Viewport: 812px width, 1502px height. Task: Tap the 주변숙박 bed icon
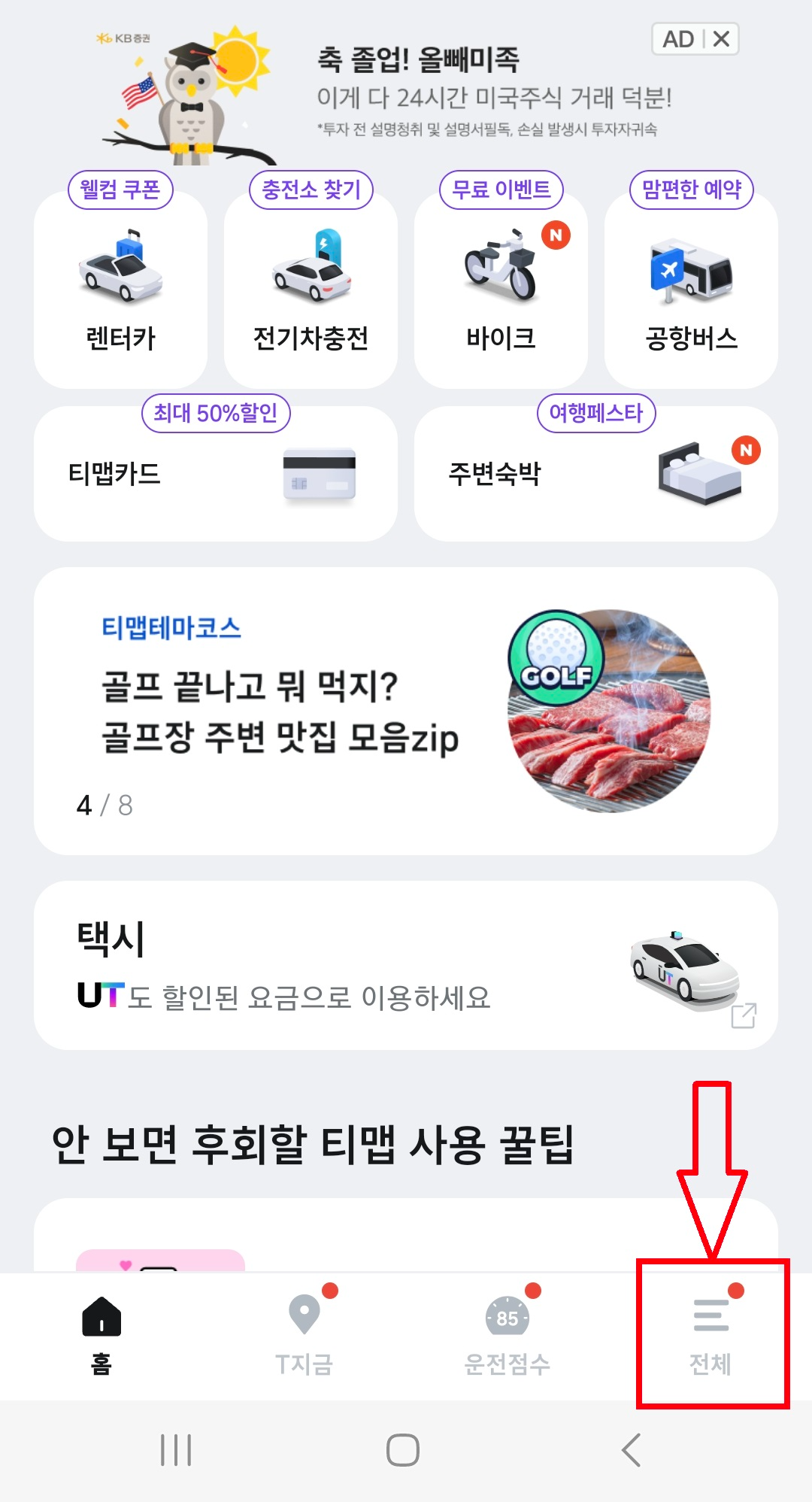pyautogui.click(x=699, y=473)
